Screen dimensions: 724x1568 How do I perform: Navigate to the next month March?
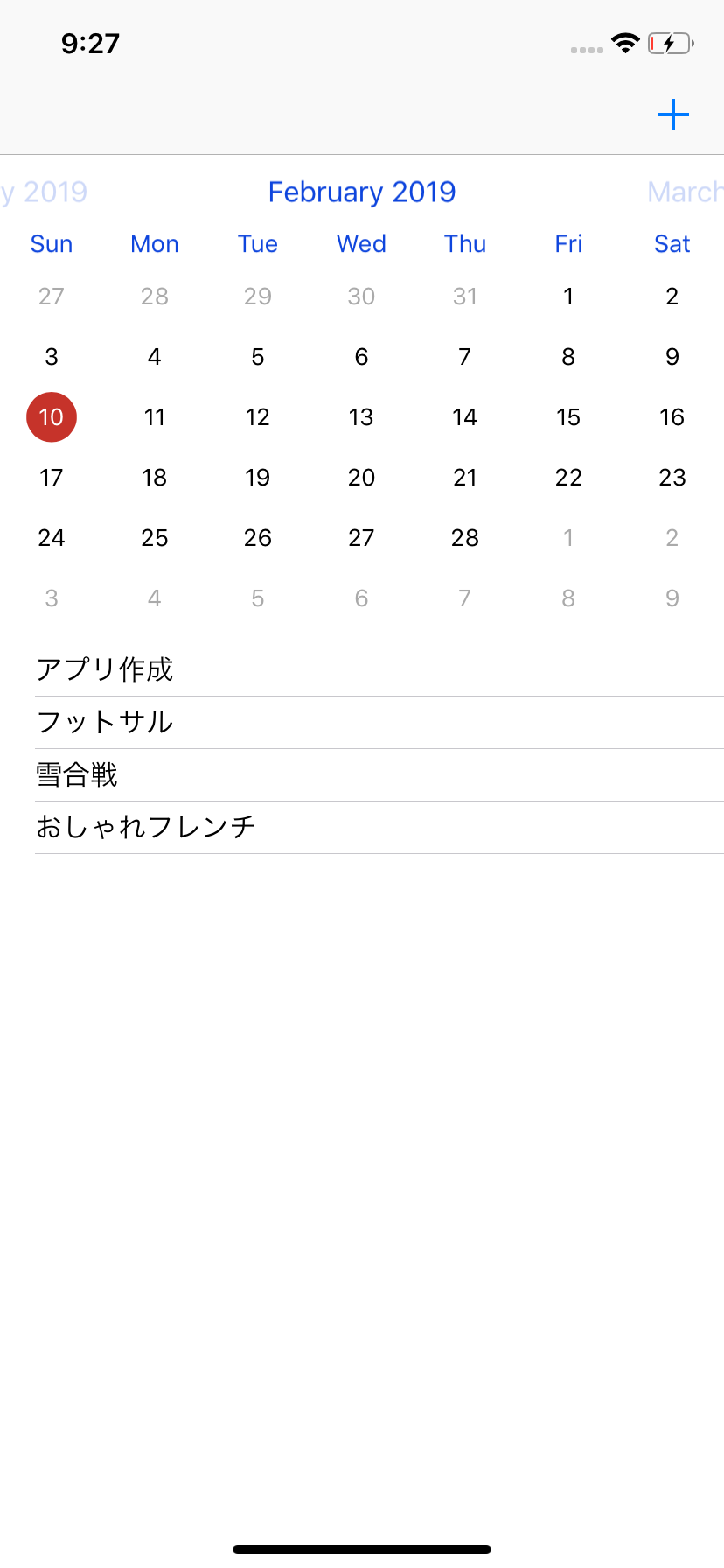click(x=686, y=192)
